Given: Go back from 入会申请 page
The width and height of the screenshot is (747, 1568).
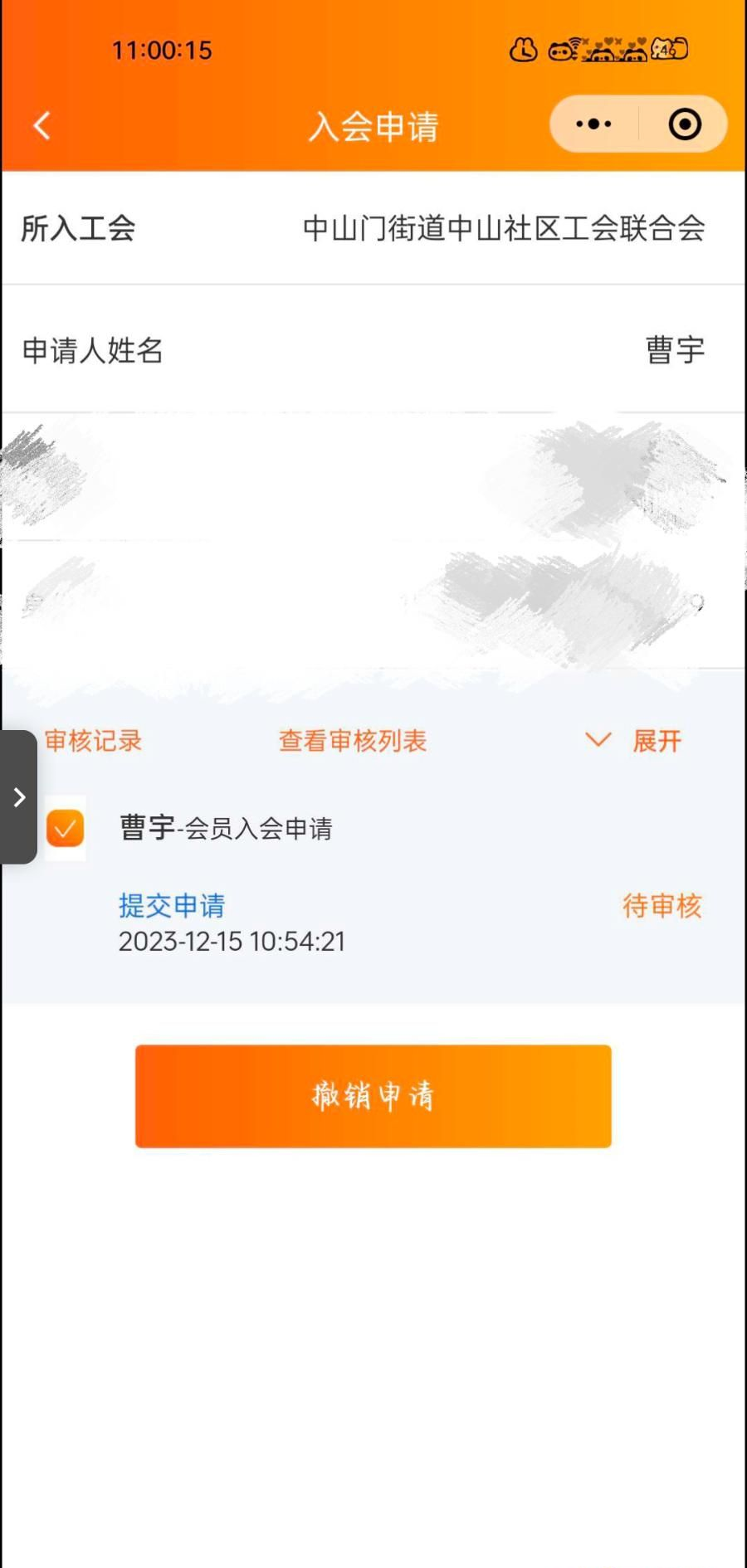Looking at the screenshot, I should click(x=41, y=126).
